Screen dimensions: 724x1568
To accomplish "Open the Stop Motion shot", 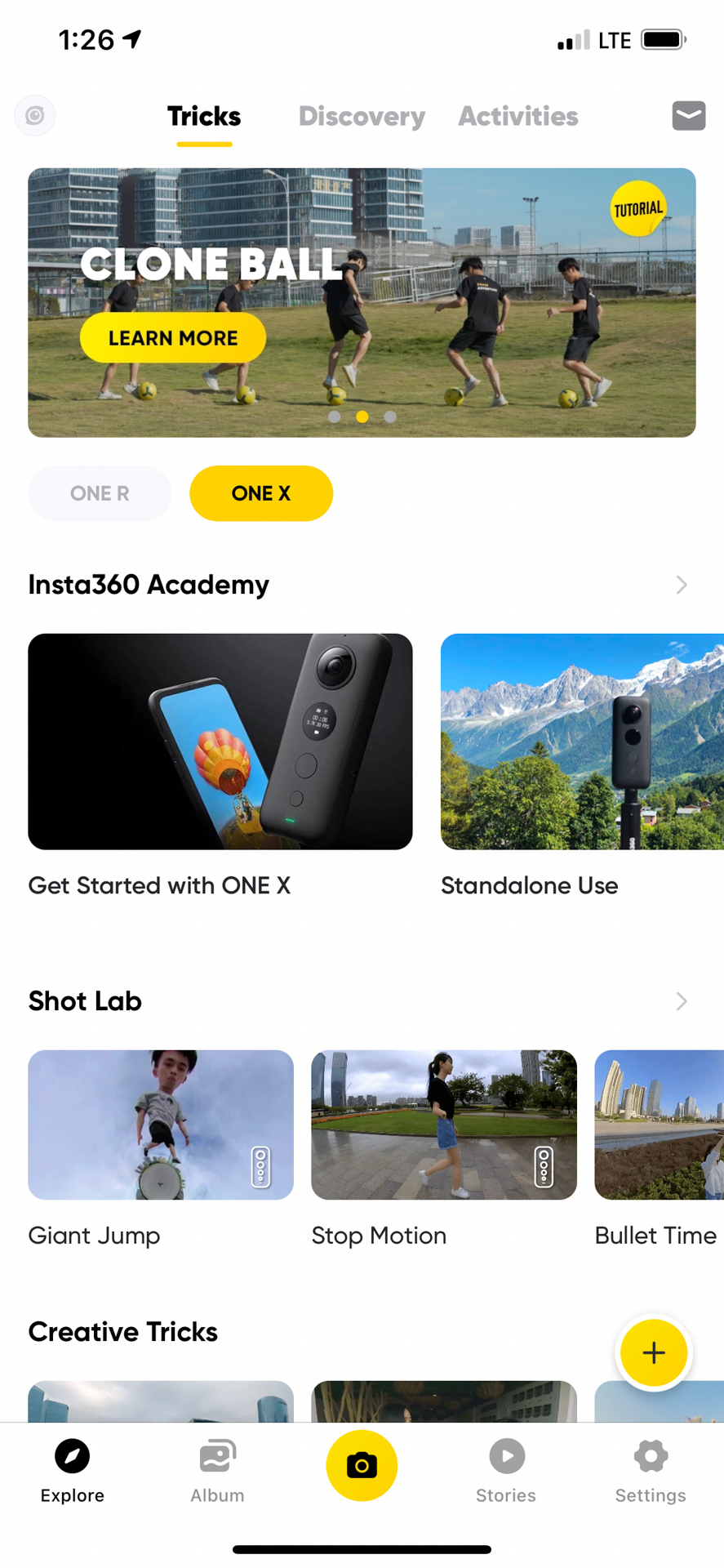I will point(444,1125).
